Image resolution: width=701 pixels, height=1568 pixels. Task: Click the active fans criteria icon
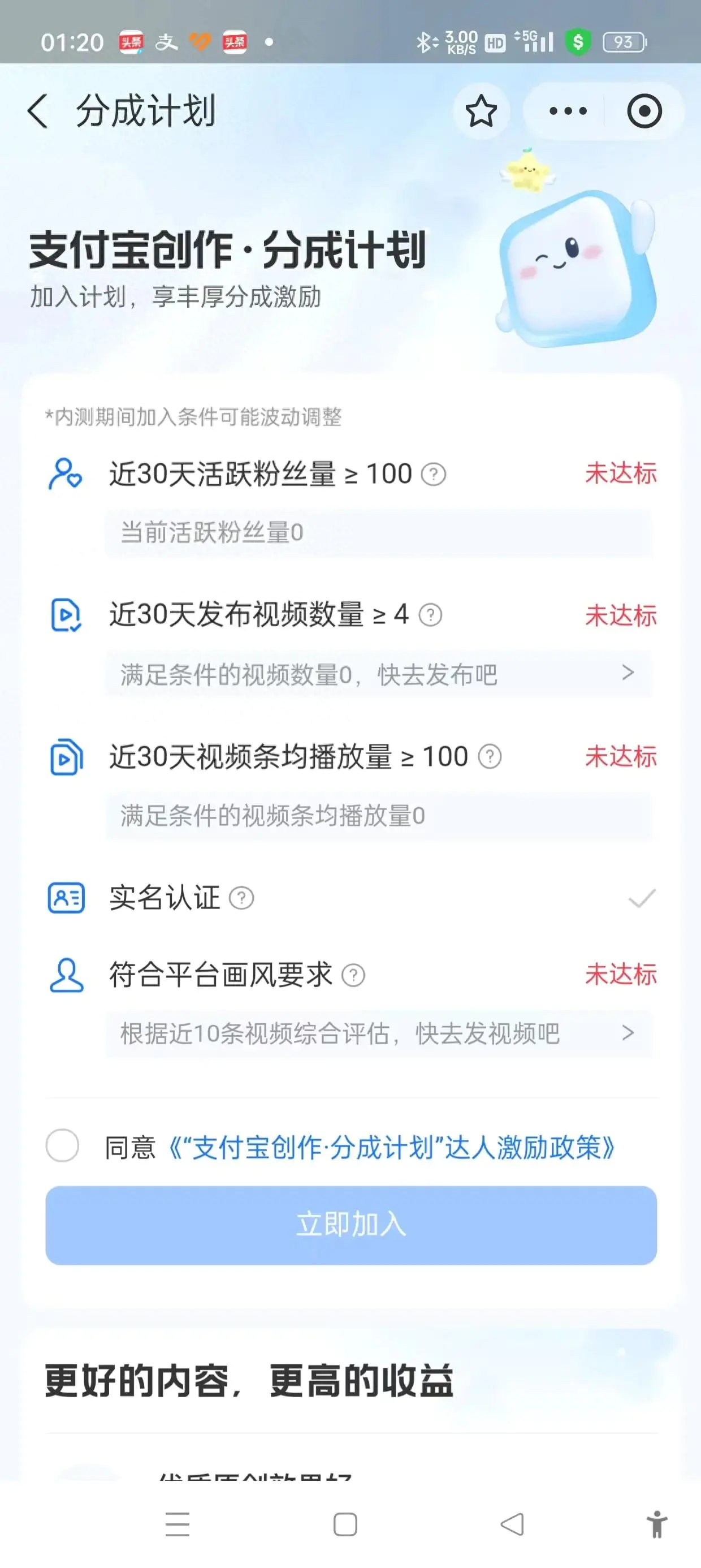click(65, 473)
